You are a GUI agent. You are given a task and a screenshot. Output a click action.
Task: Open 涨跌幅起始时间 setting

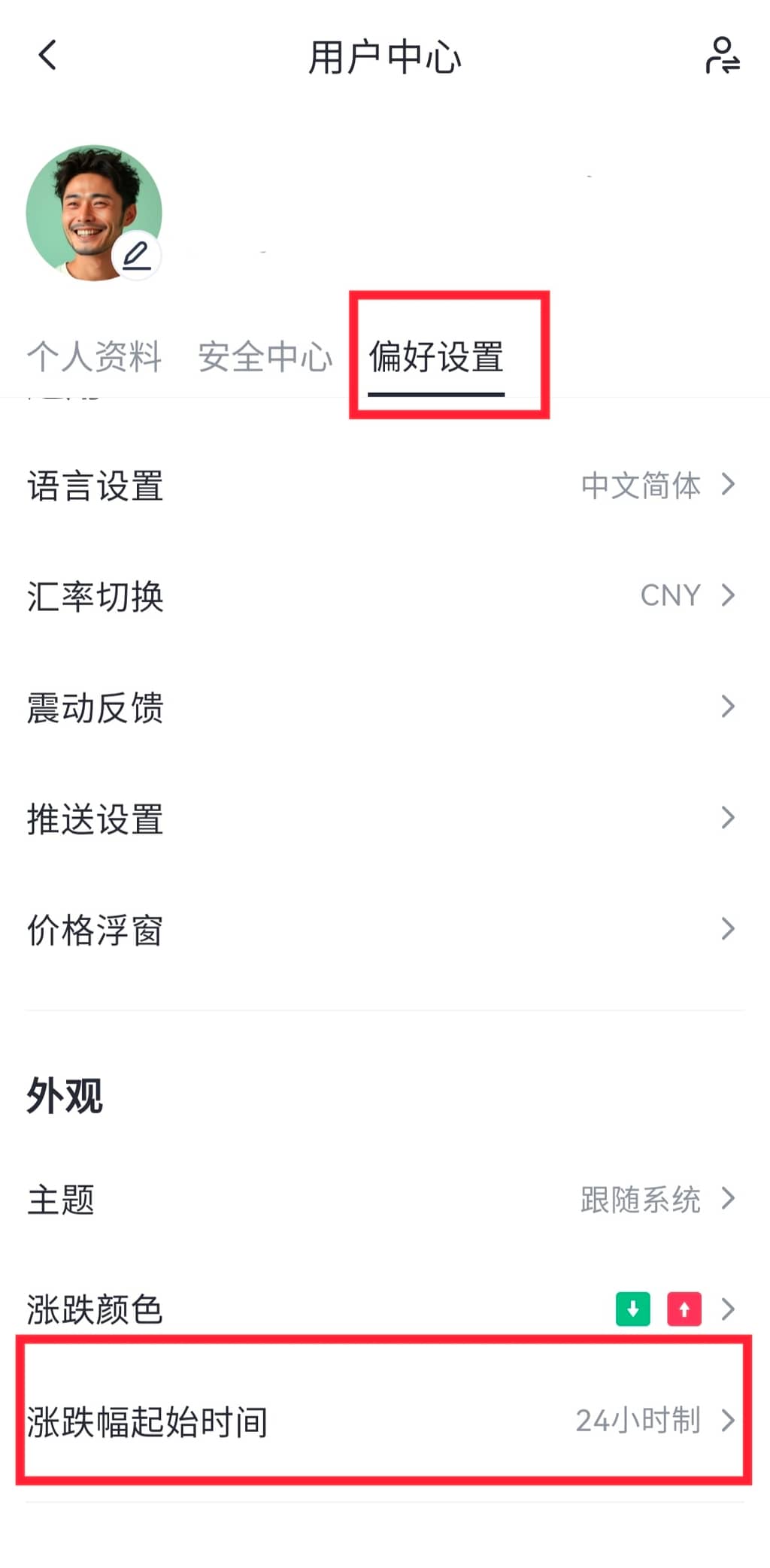coord(383,1421)
